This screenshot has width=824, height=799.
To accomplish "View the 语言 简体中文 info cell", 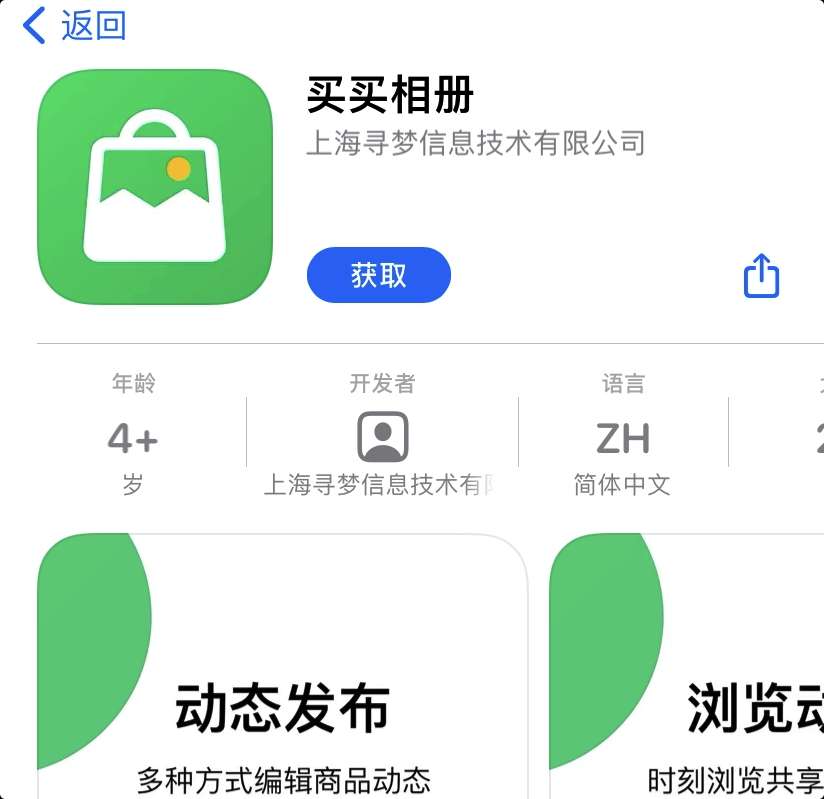I will click(622, 436).
